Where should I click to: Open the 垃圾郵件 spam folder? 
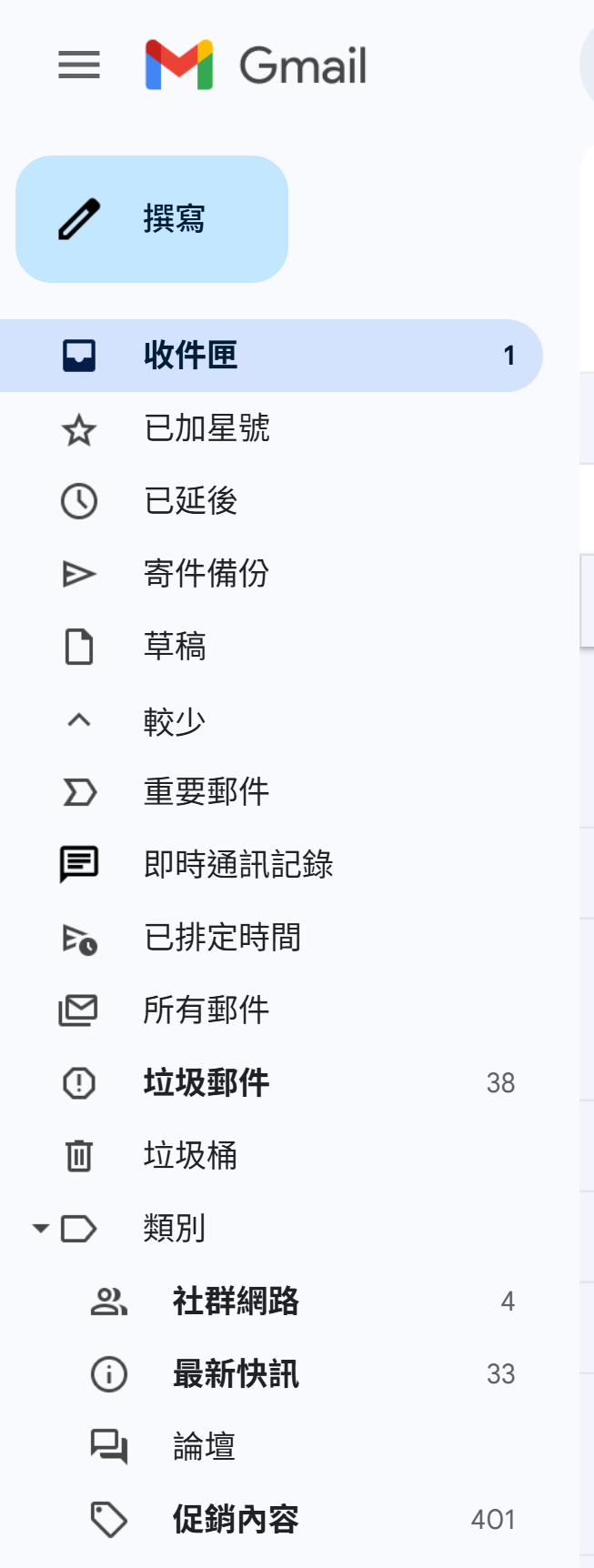click(x=206, y=1083)
